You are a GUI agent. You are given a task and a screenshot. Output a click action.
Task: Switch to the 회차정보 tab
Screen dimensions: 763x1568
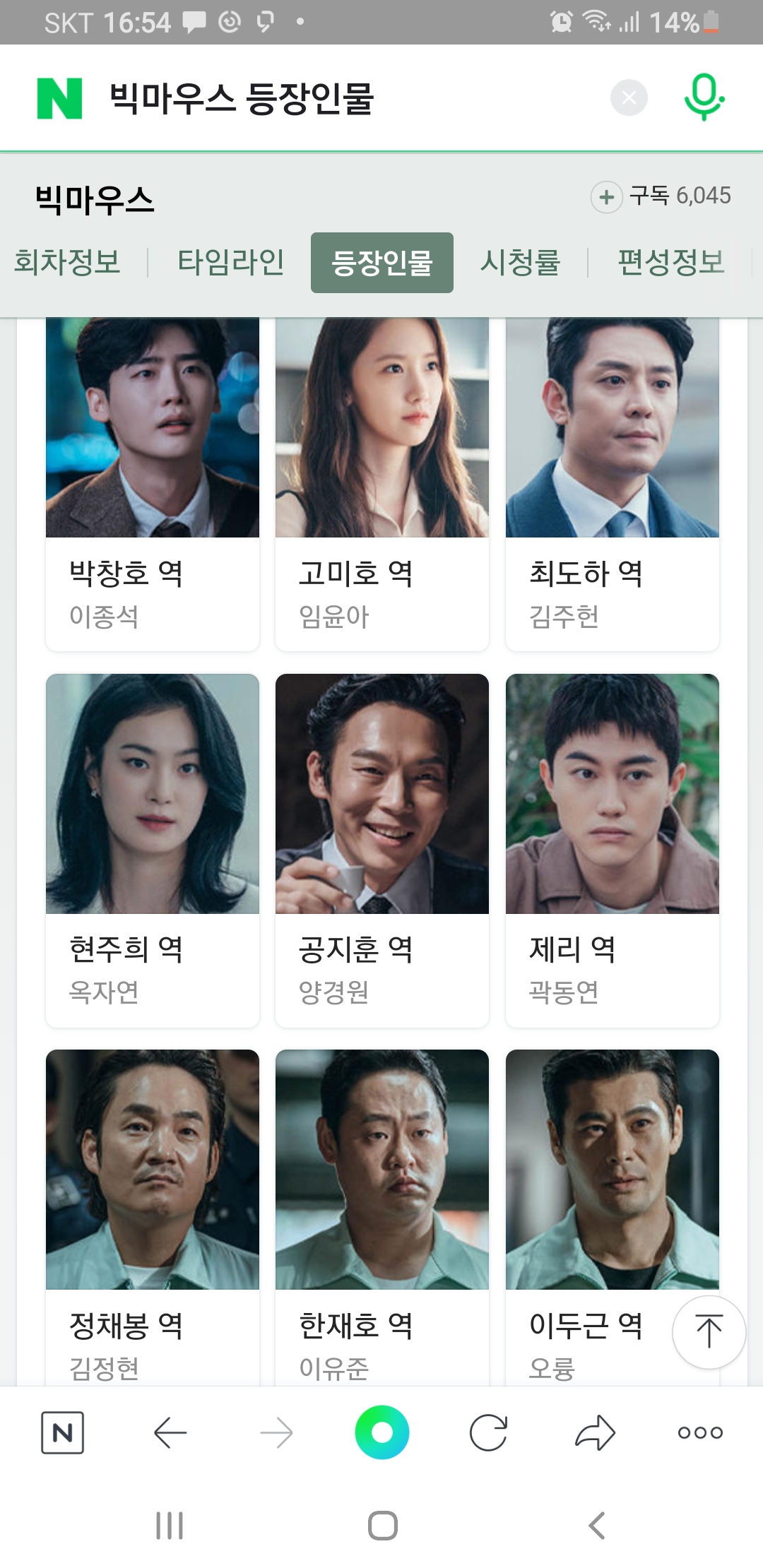click(68, 262)
